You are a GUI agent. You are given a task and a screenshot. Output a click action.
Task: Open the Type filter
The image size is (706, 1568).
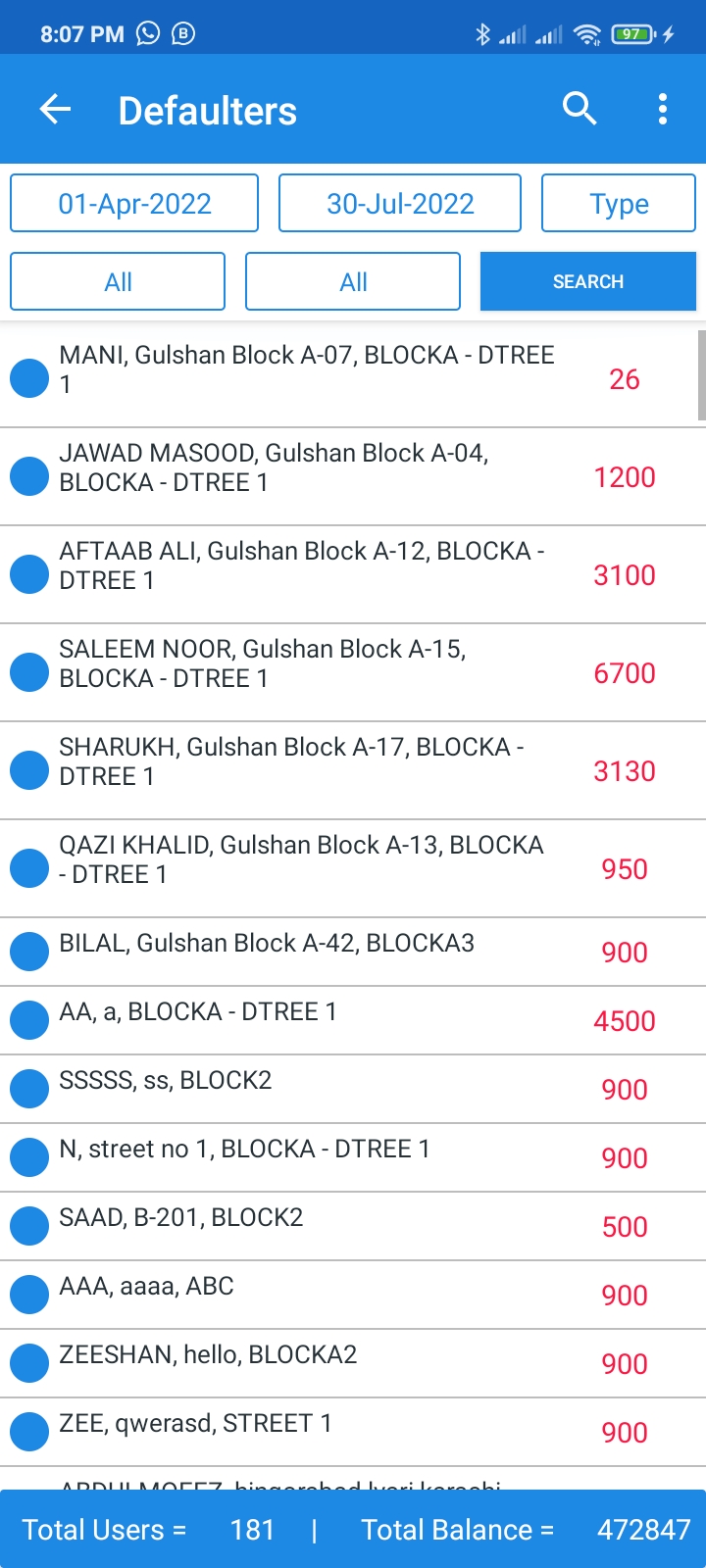point(619,204)
